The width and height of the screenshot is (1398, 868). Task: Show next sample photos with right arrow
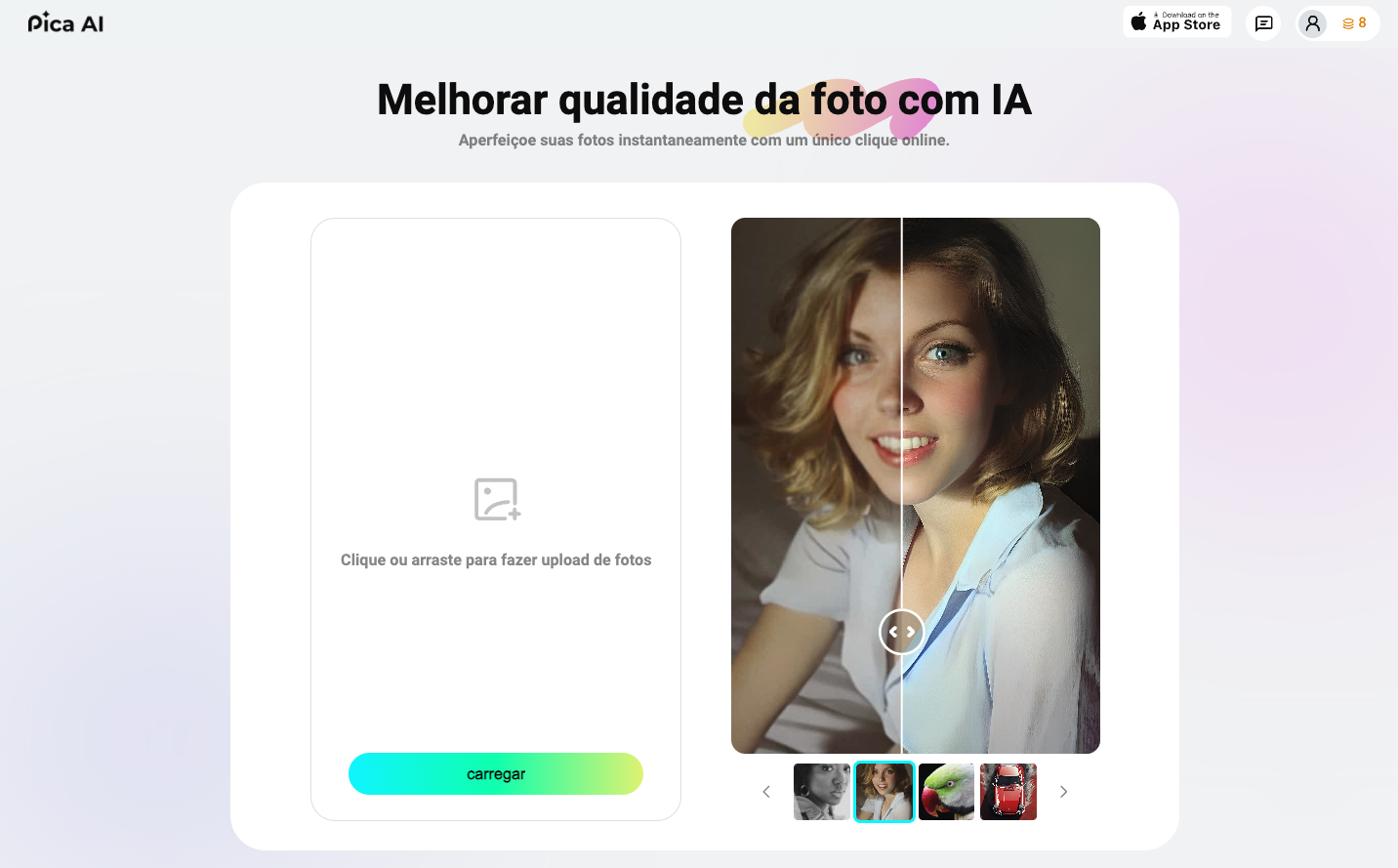click(1063, 792)
